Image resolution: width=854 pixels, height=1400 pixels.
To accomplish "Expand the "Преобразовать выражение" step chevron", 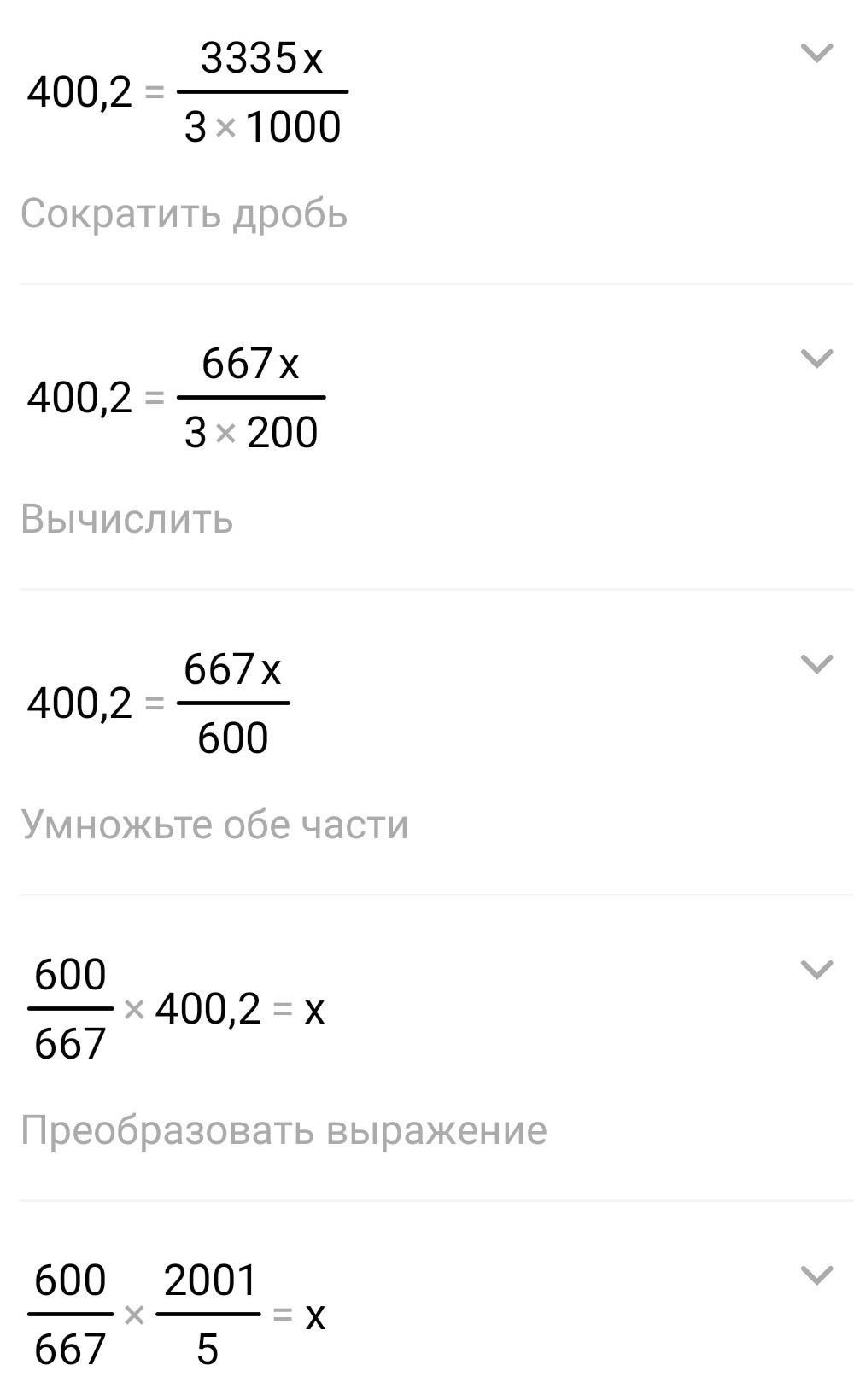I will coord(816,970).
